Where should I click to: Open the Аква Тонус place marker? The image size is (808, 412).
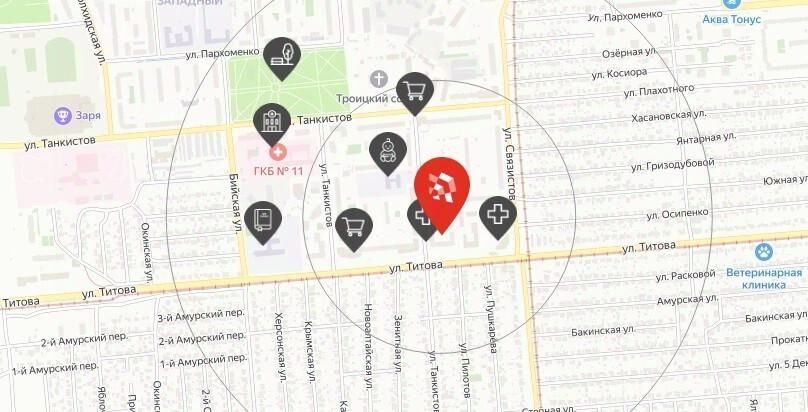click(731, 4)
